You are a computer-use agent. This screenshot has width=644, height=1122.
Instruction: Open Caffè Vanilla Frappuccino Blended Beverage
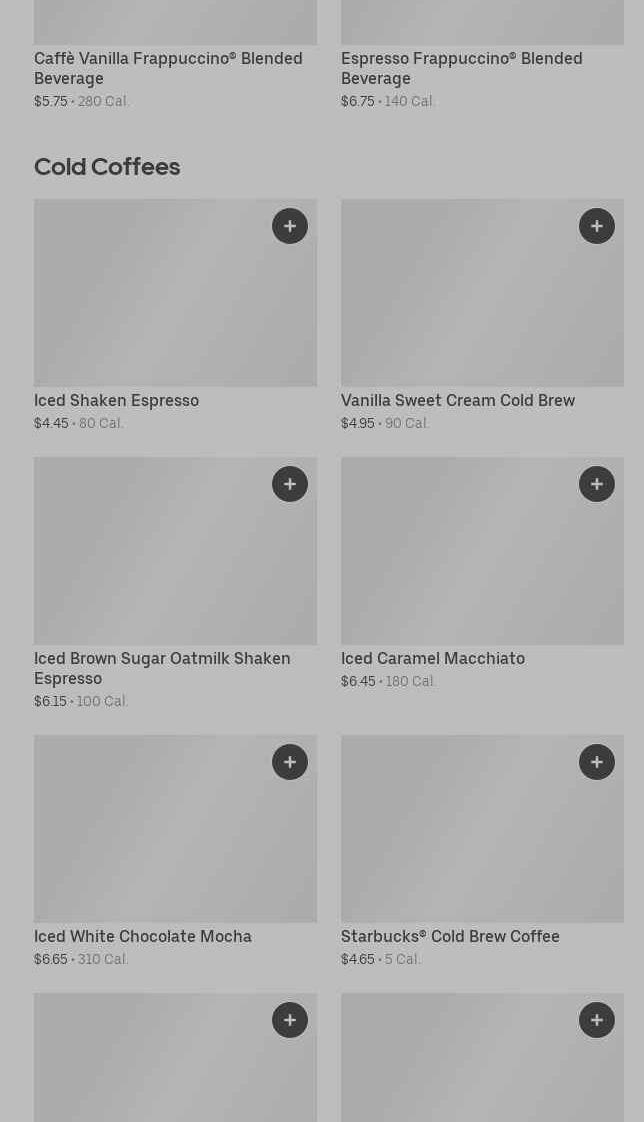(168, 68)
